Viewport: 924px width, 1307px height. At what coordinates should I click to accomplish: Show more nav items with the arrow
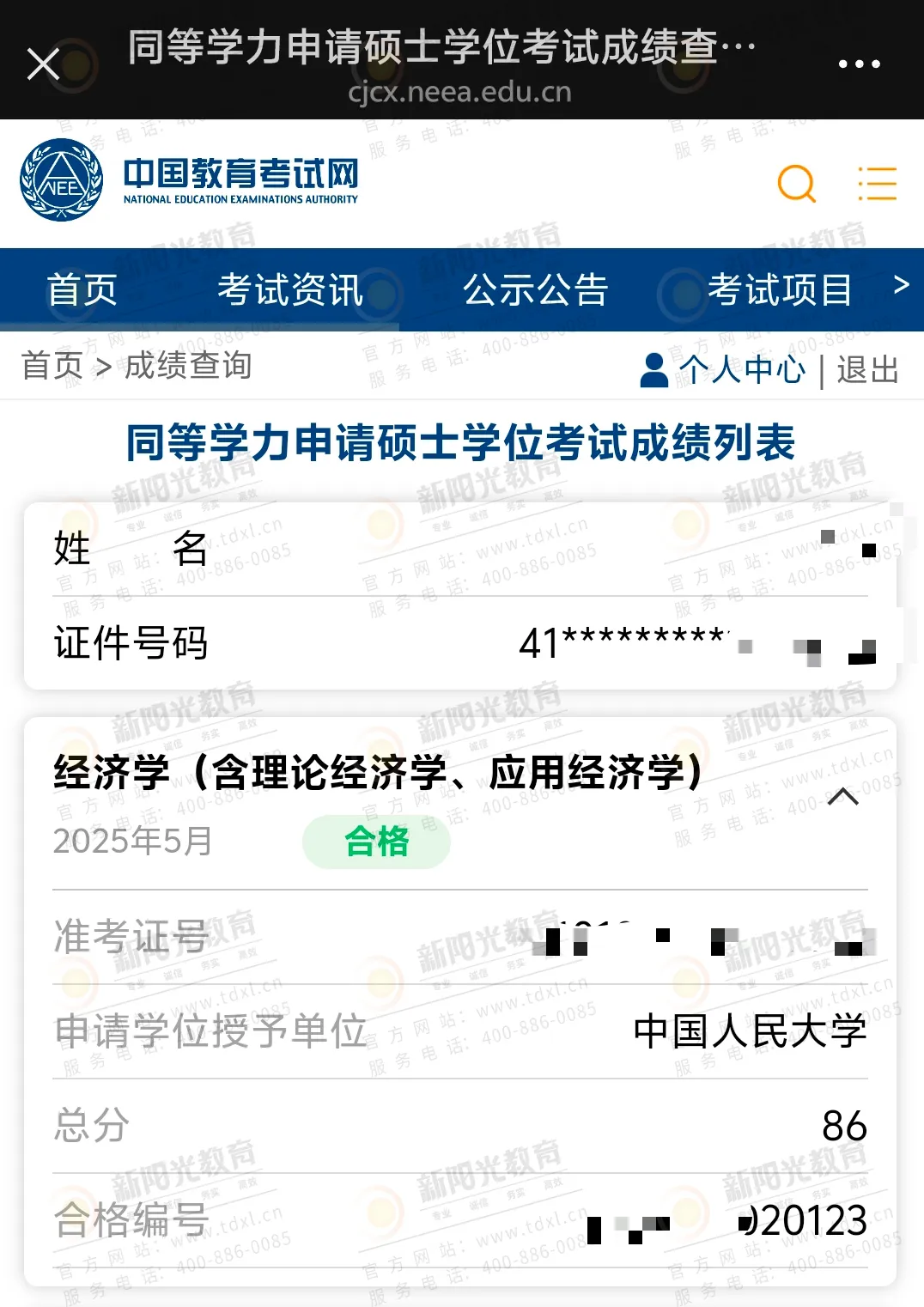tap(901, 285)
